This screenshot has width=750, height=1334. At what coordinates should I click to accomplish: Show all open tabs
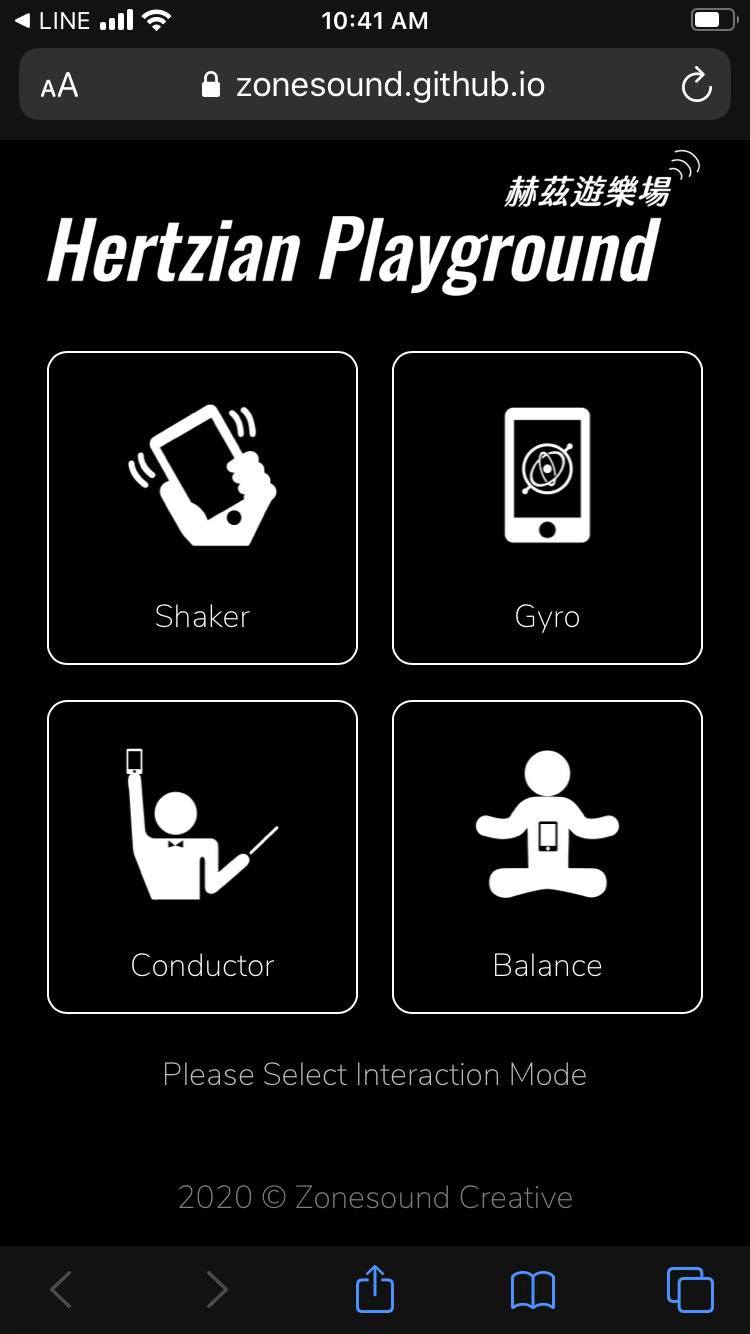tap(690, 1289)
